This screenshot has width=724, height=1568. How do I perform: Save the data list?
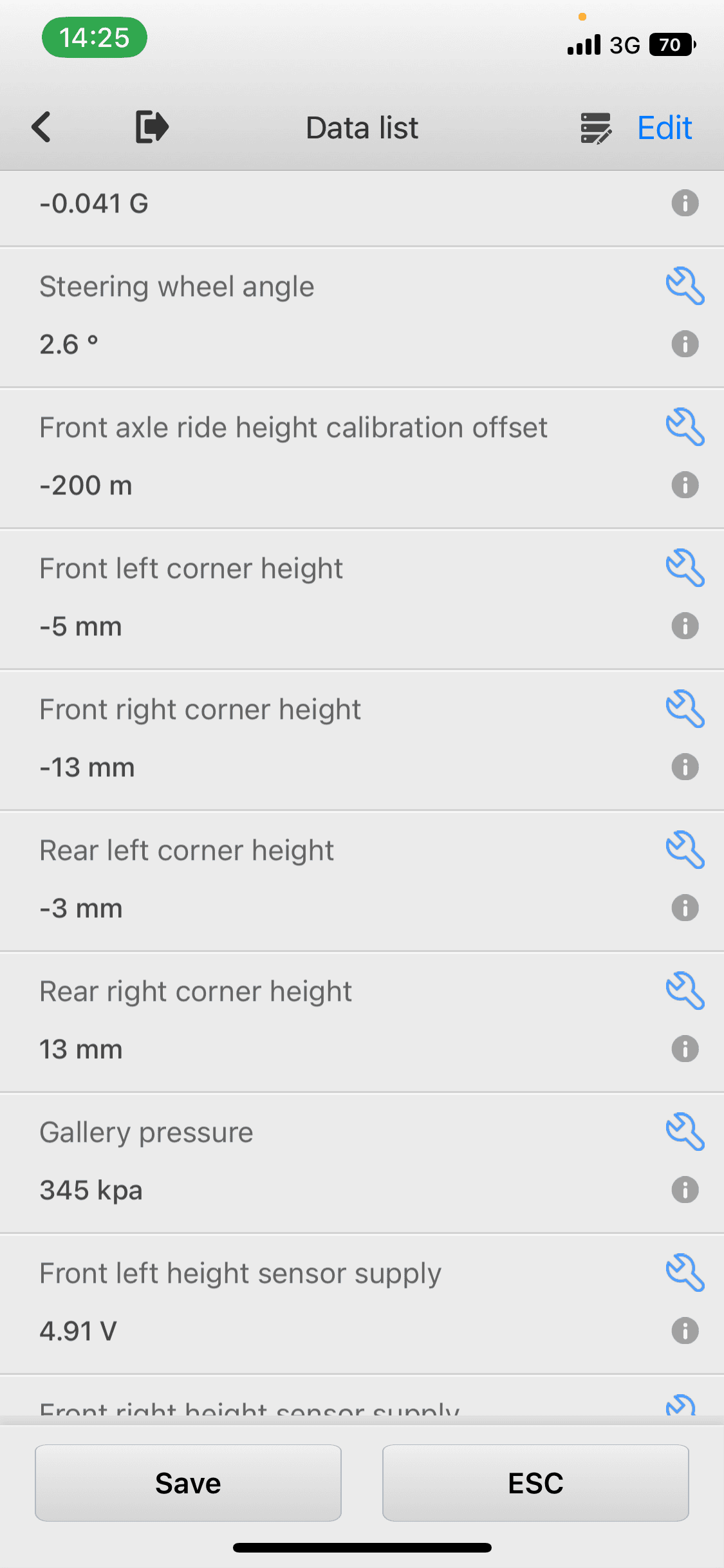pyautogui.click(x=188, y=1482)
